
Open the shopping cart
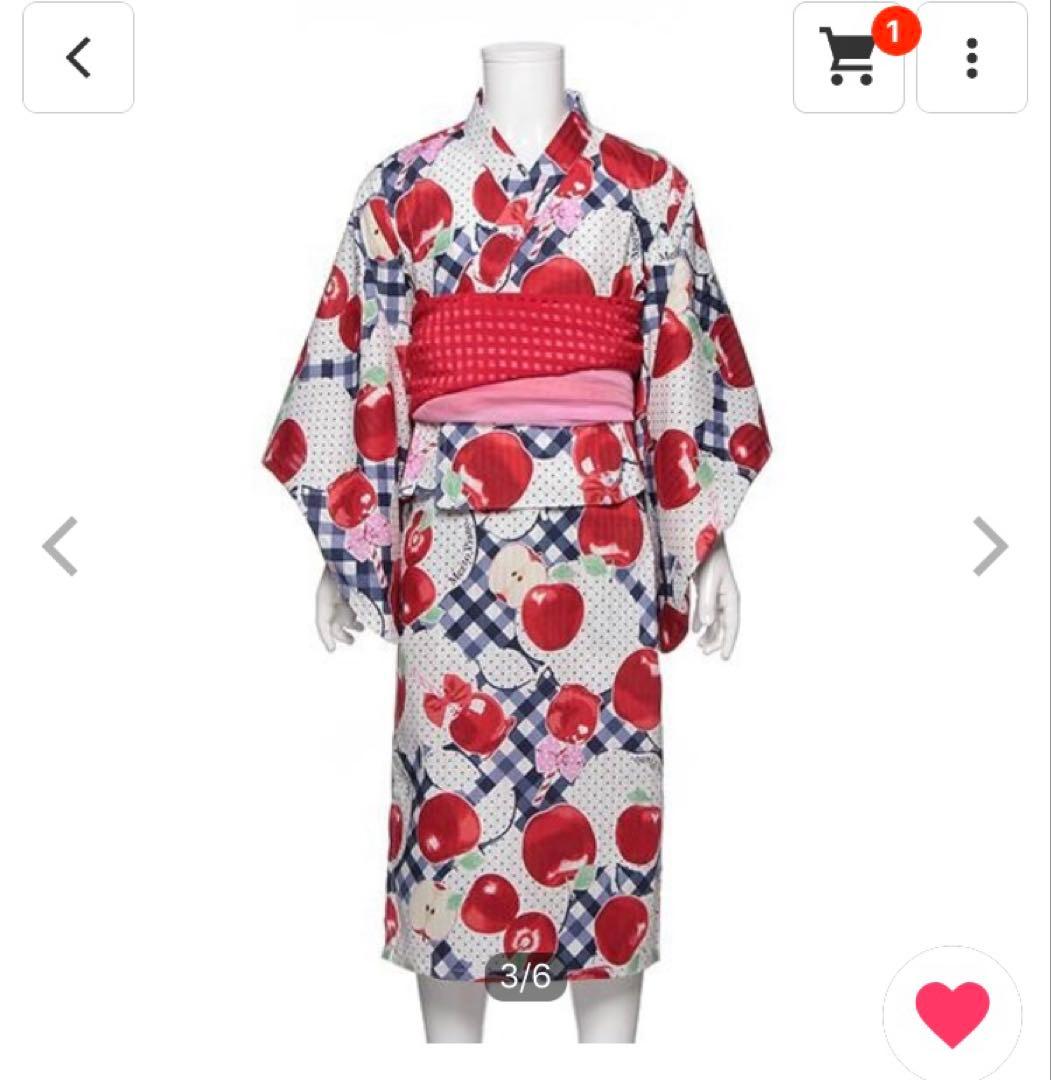[x=848, y=58]
